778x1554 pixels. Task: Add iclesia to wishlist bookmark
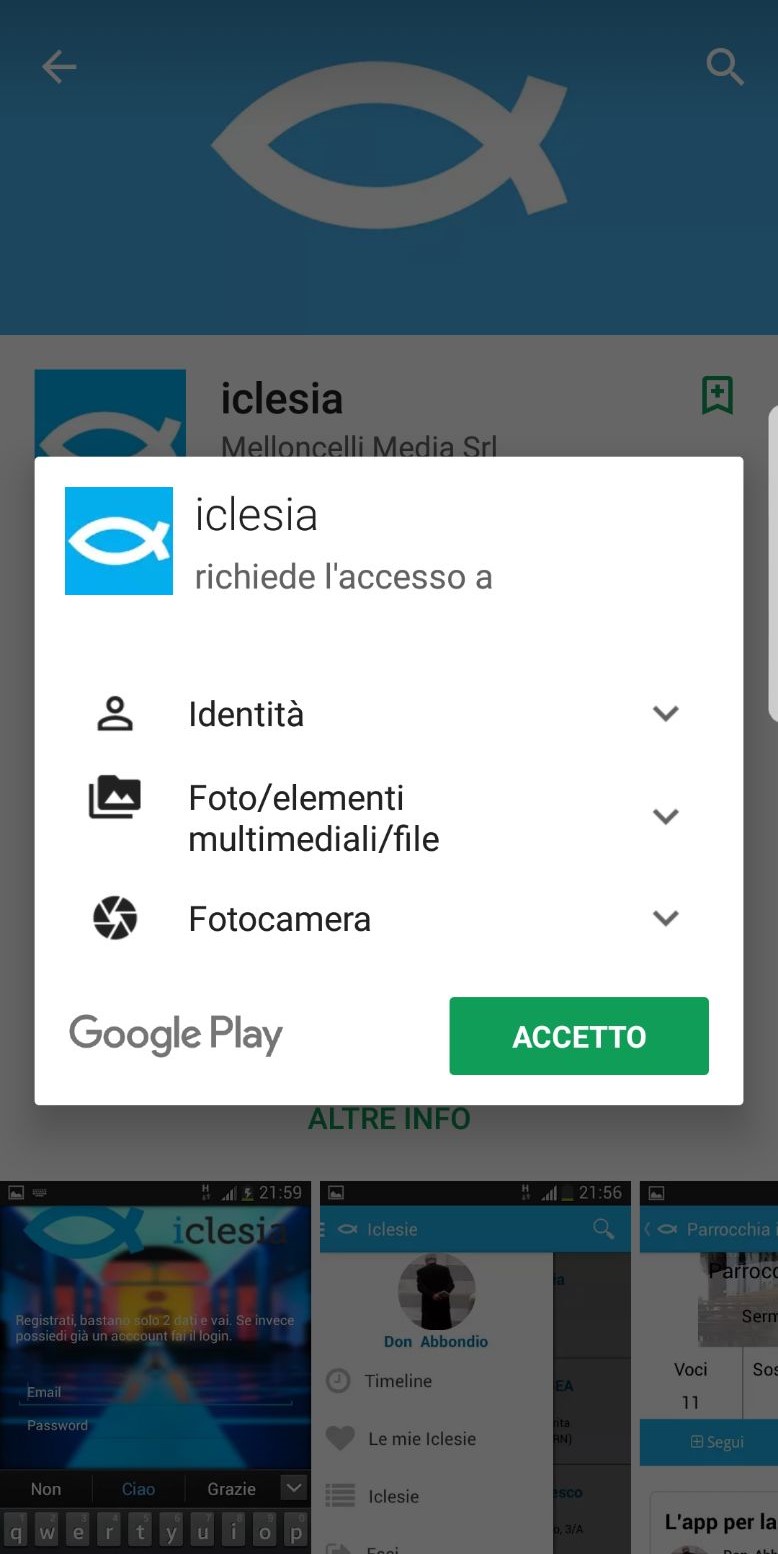(718, 395)
